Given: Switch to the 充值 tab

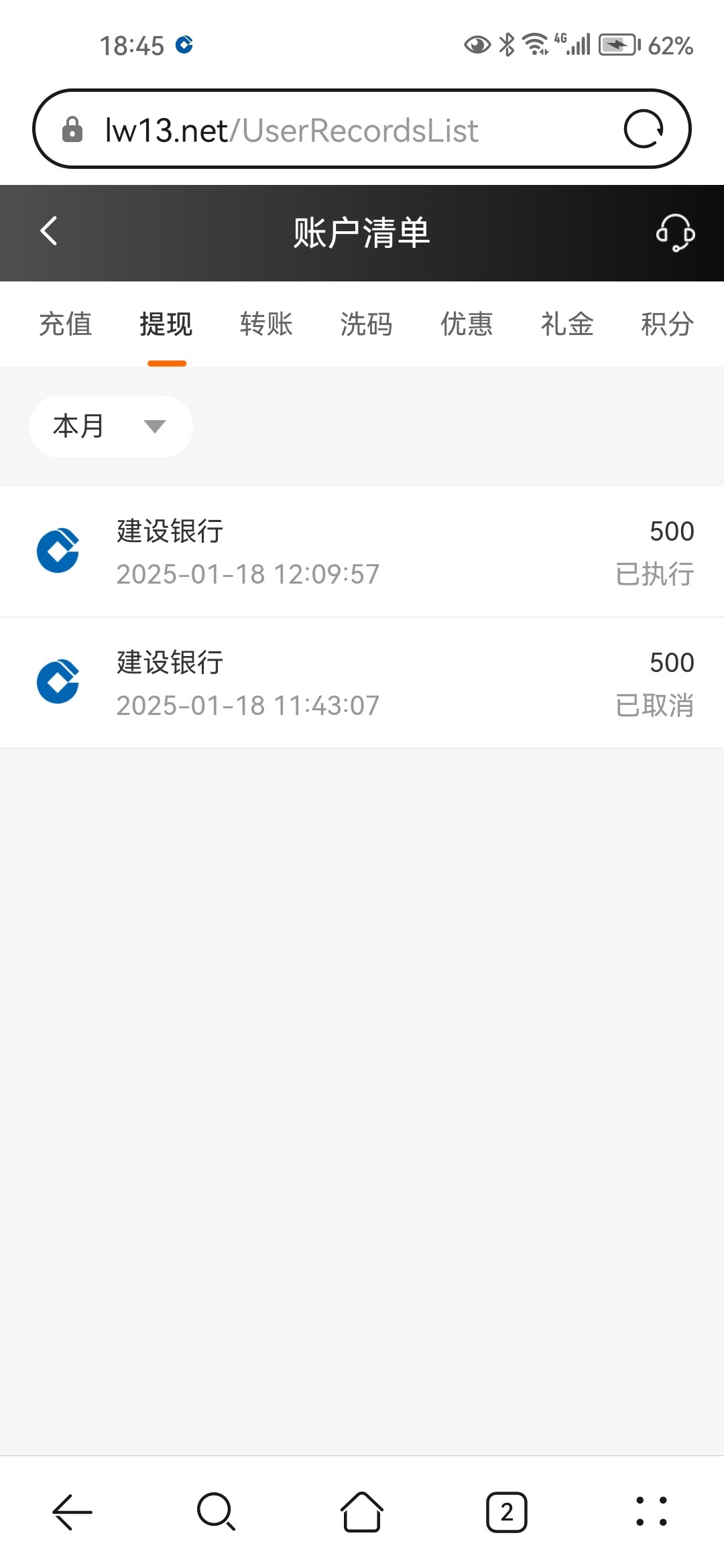Looking at the screenshot, I should pos(66,324).
